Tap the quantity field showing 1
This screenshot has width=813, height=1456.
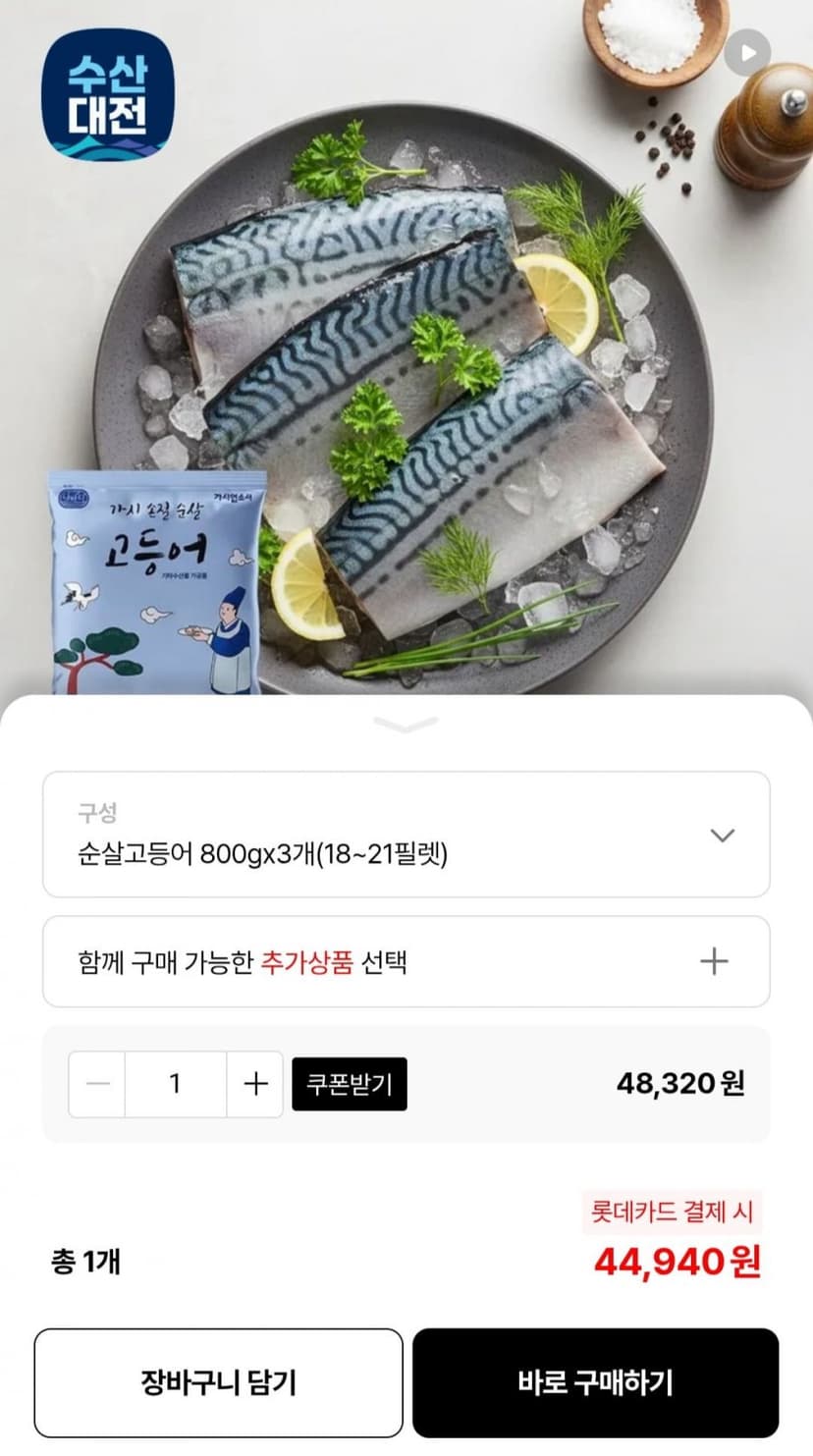pyautogui.click(x=176, y=1084)
